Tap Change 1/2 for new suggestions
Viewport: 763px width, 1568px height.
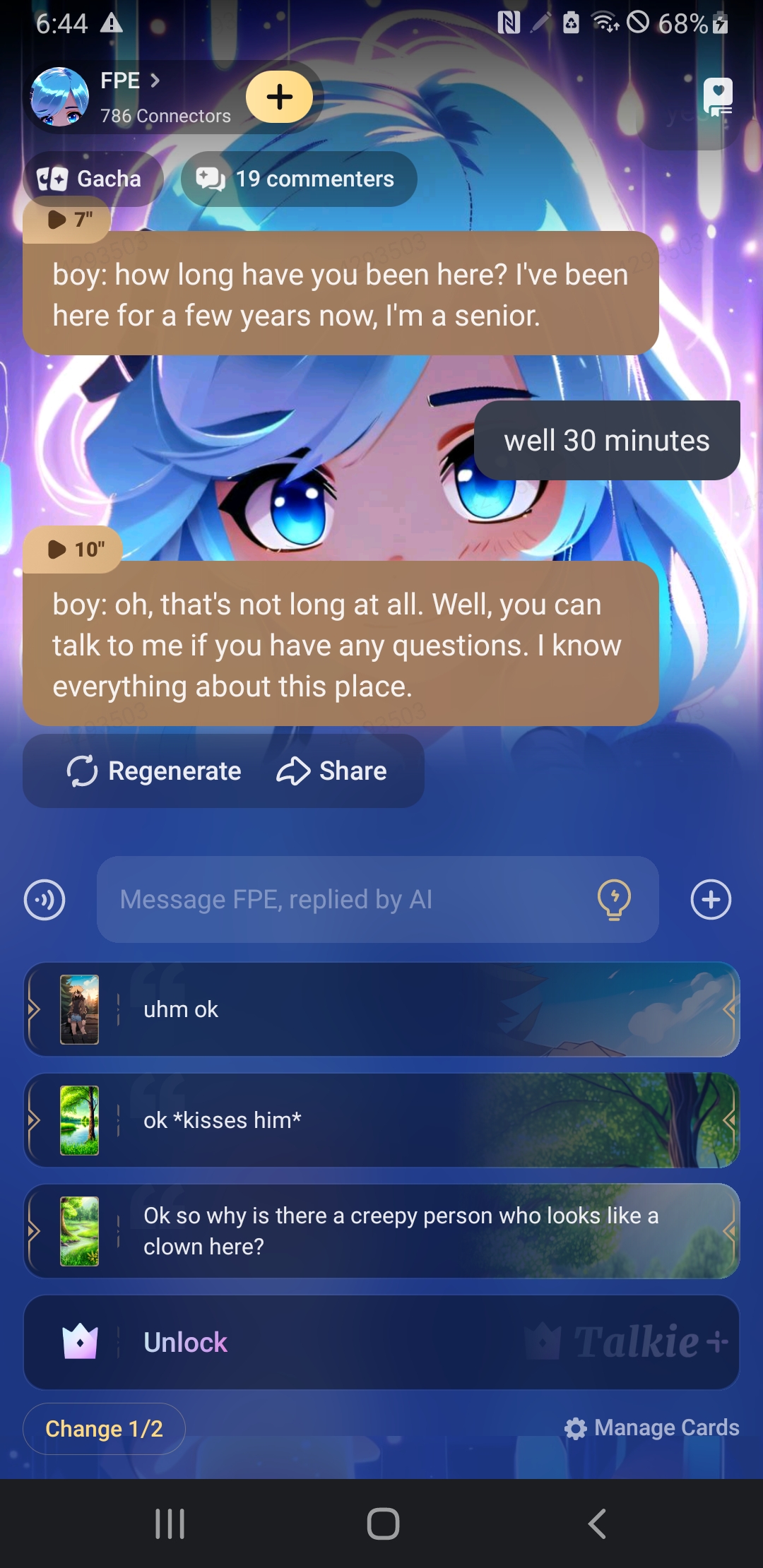pyautogui.click(x=104, y=1429)
